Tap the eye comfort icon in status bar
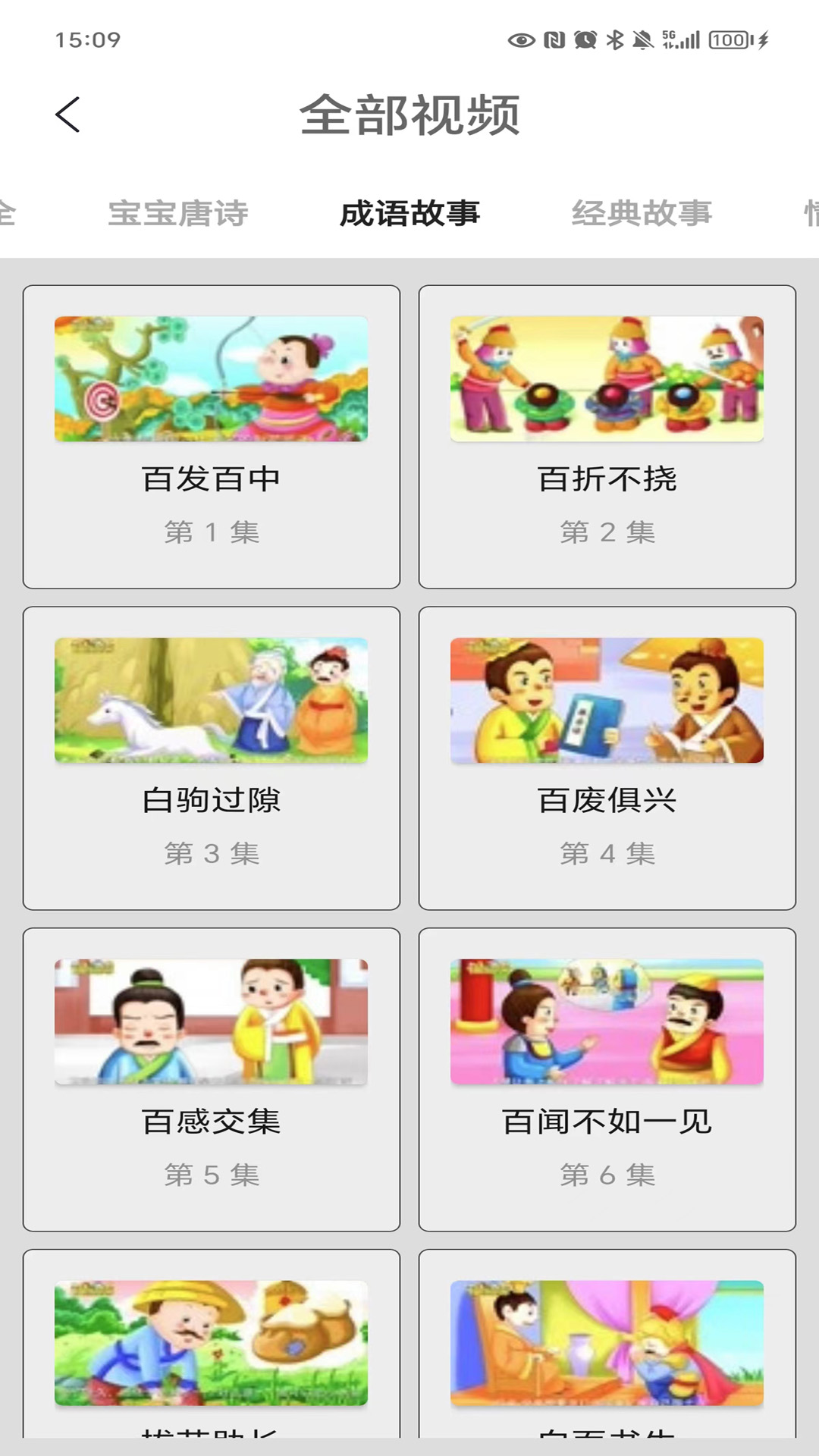 [x=523, y=39]
